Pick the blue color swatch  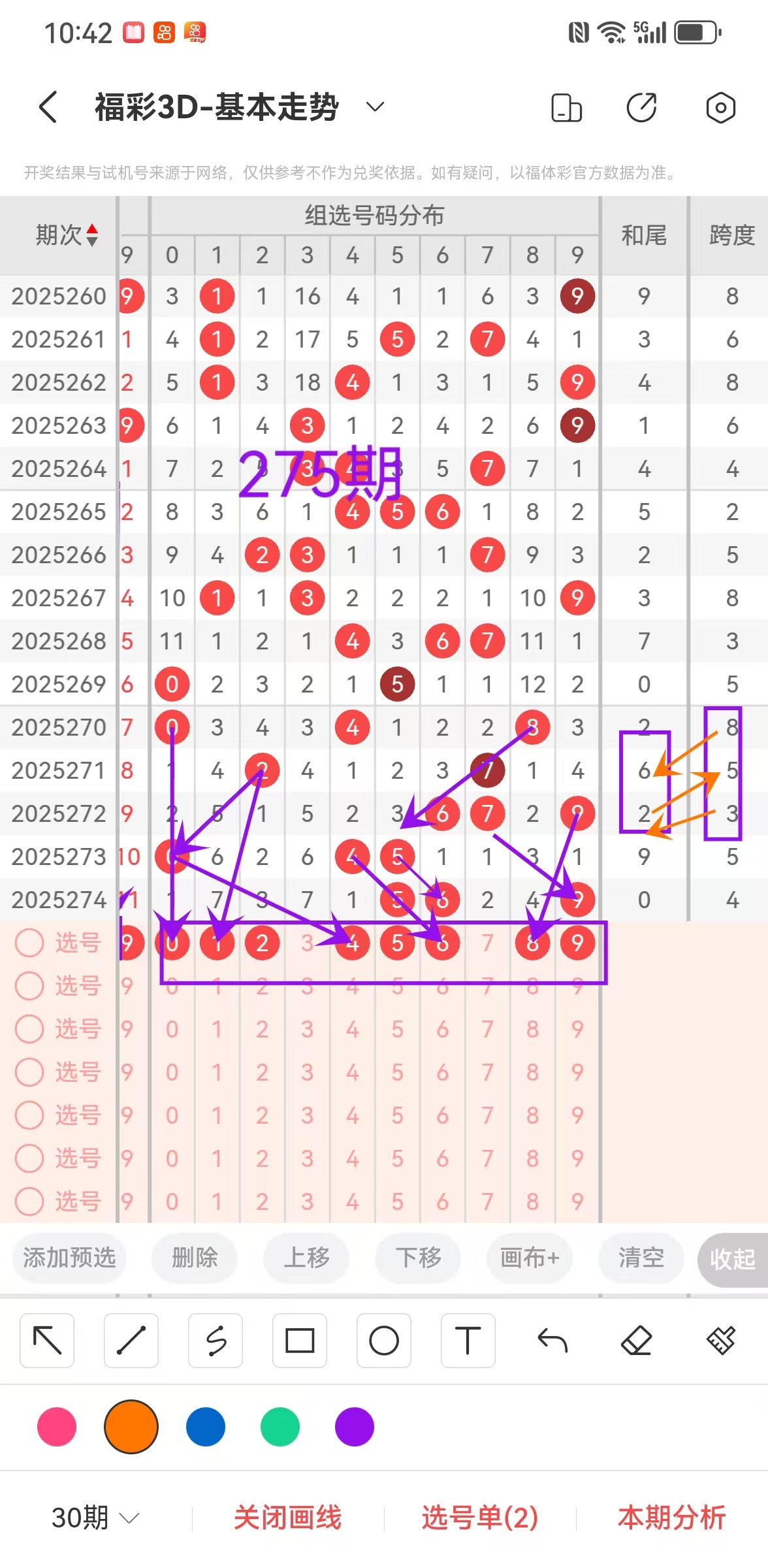[206, 1428]
